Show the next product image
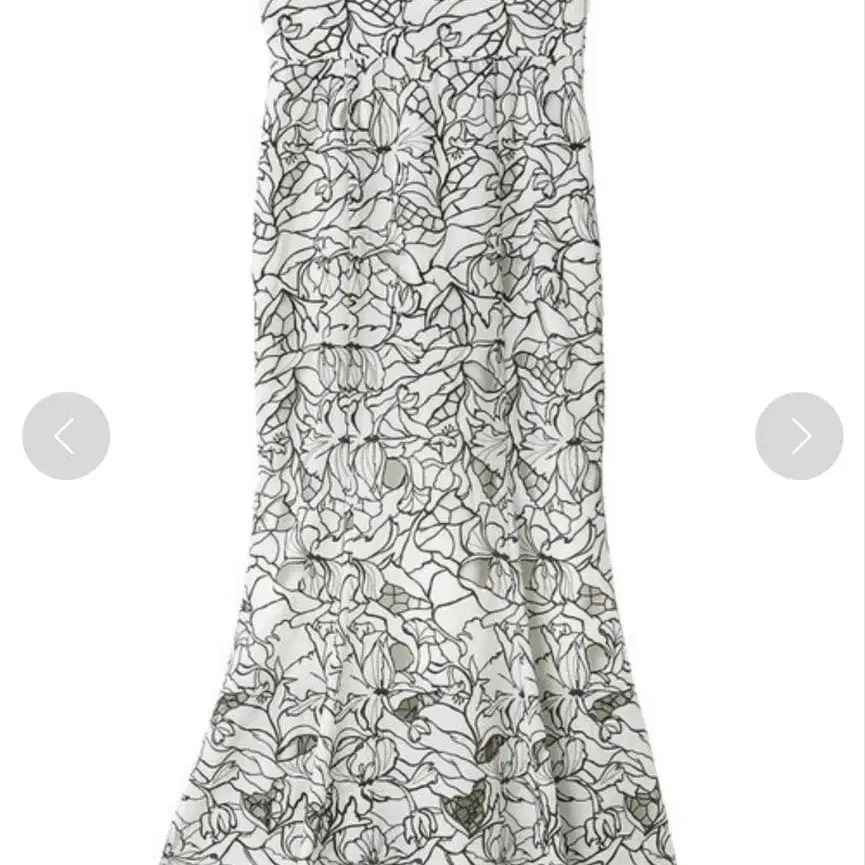The width and height of the screenshot is (865, 865). 799,436
